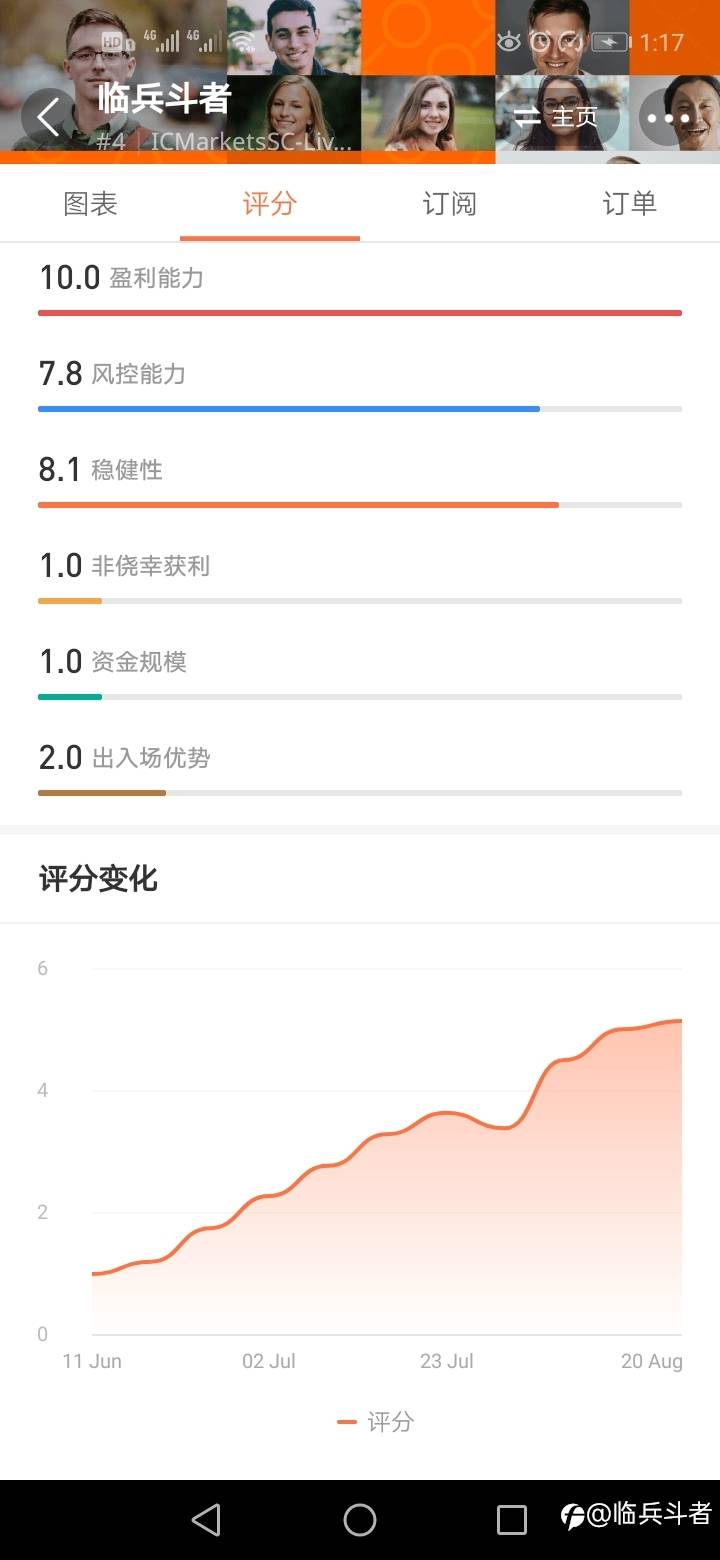Viewport: 720px width, 1560px height.
Task: View the 订单 tab
Action: pos(629,204)
